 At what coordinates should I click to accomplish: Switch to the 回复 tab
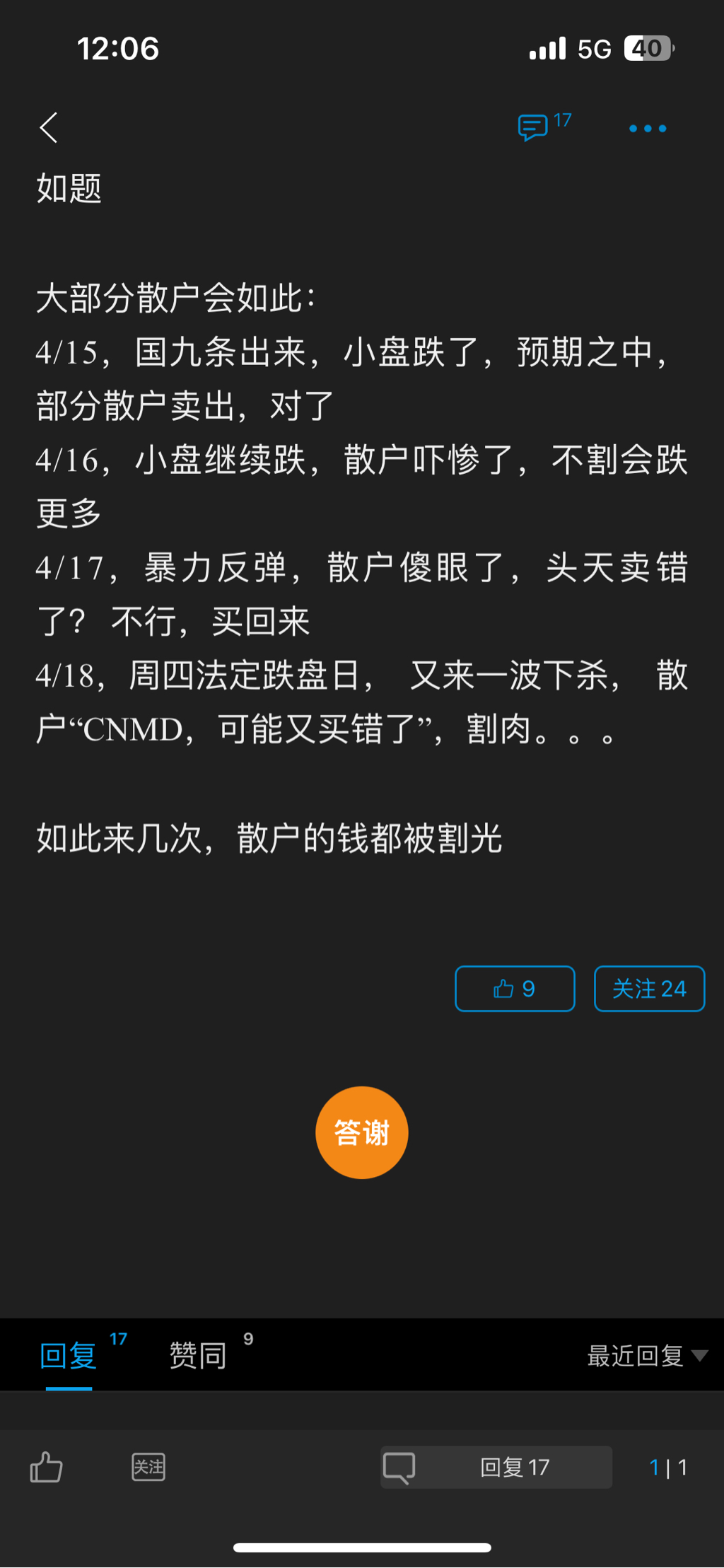[69, 1355]
